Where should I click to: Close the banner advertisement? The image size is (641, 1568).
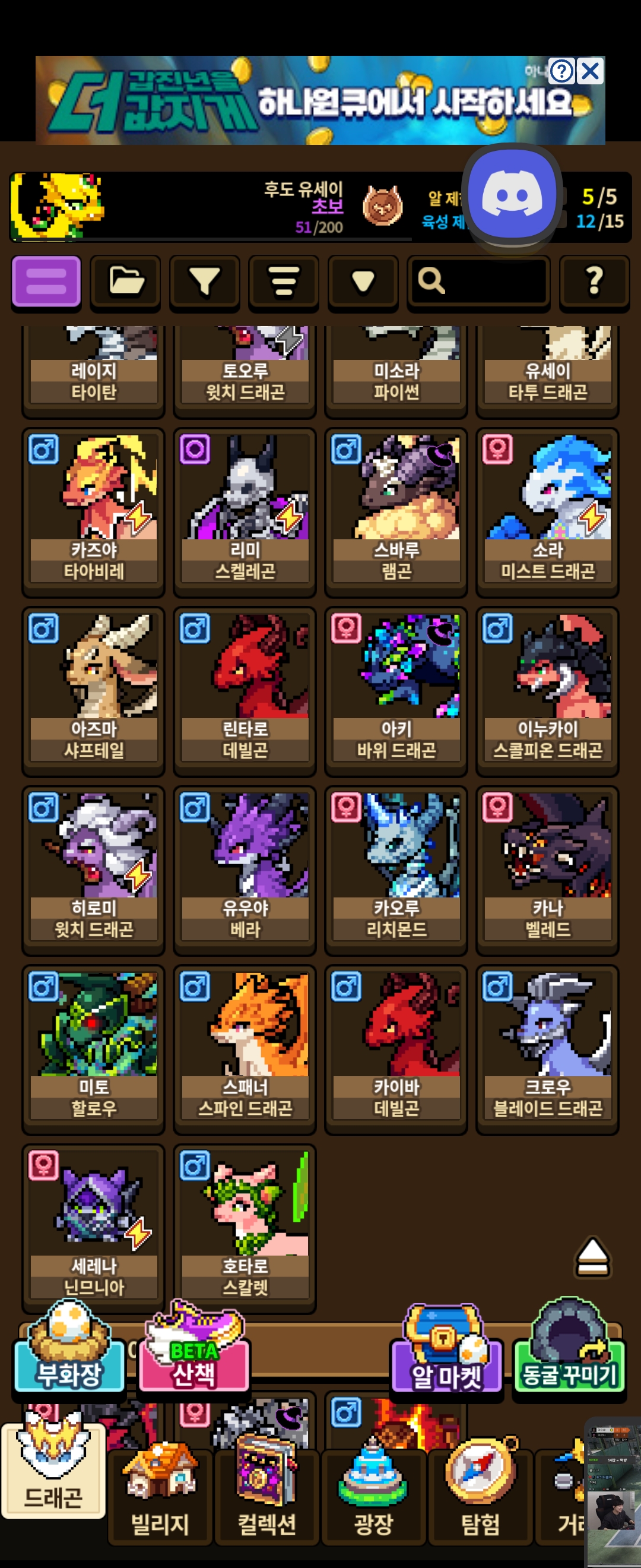pos(591,71)
